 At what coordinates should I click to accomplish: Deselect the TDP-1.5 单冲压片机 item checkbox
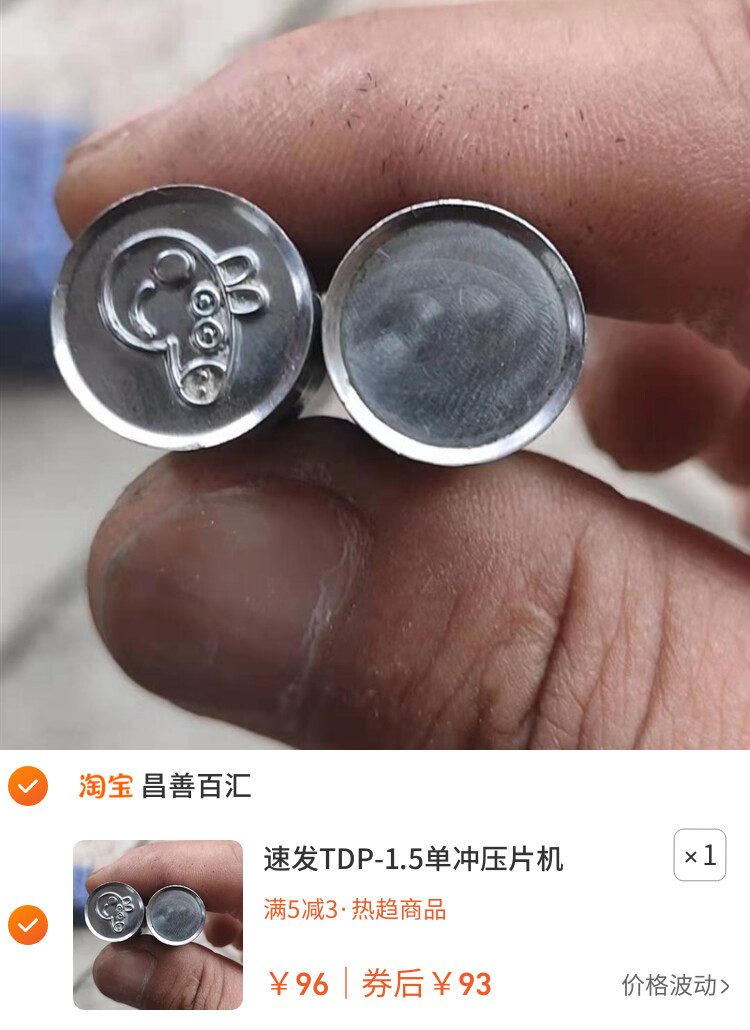[28, 925]
